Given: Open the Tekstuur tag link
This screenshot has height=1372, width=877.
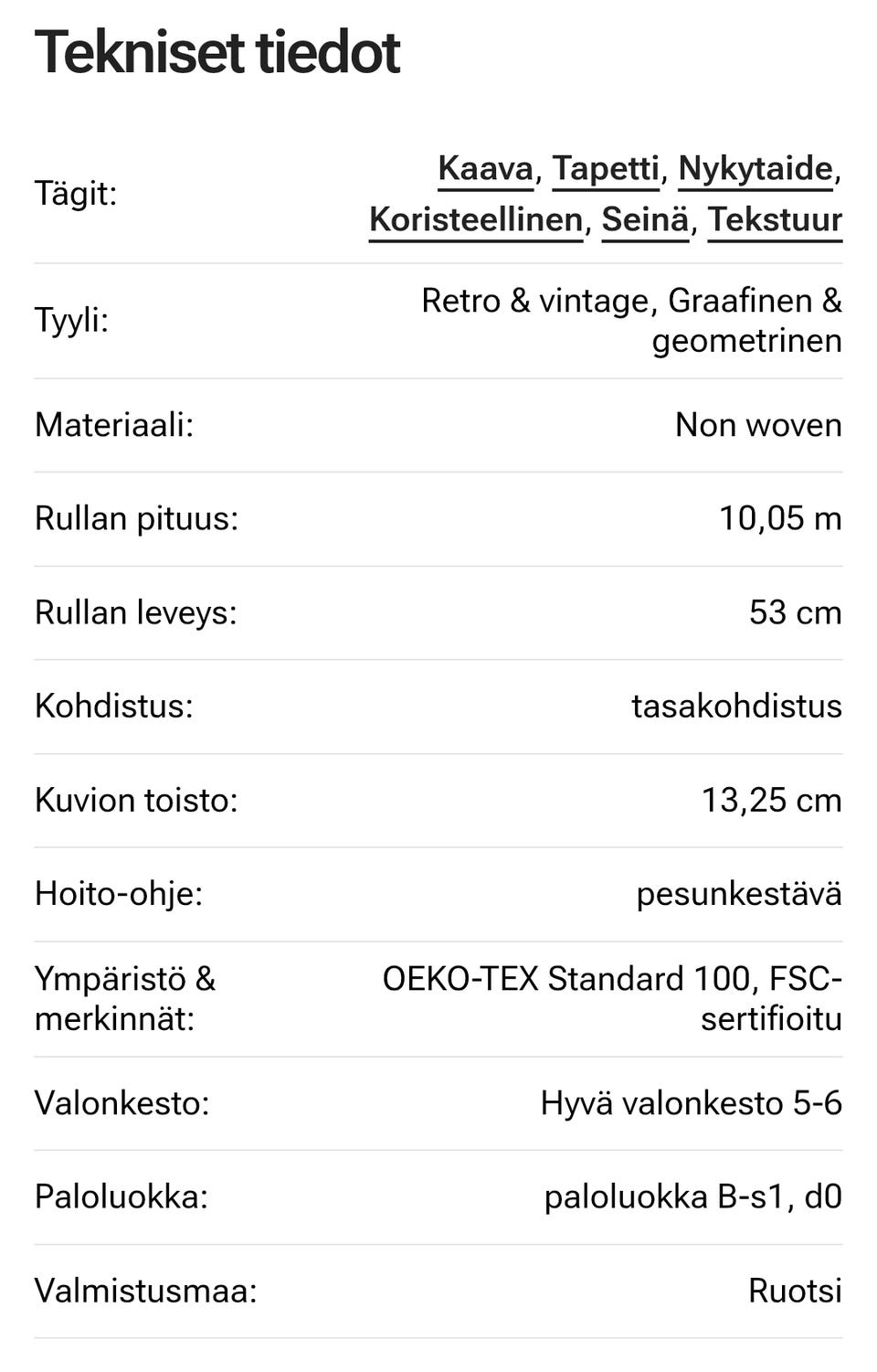Looking at the screenshot, I should (774, 220).
